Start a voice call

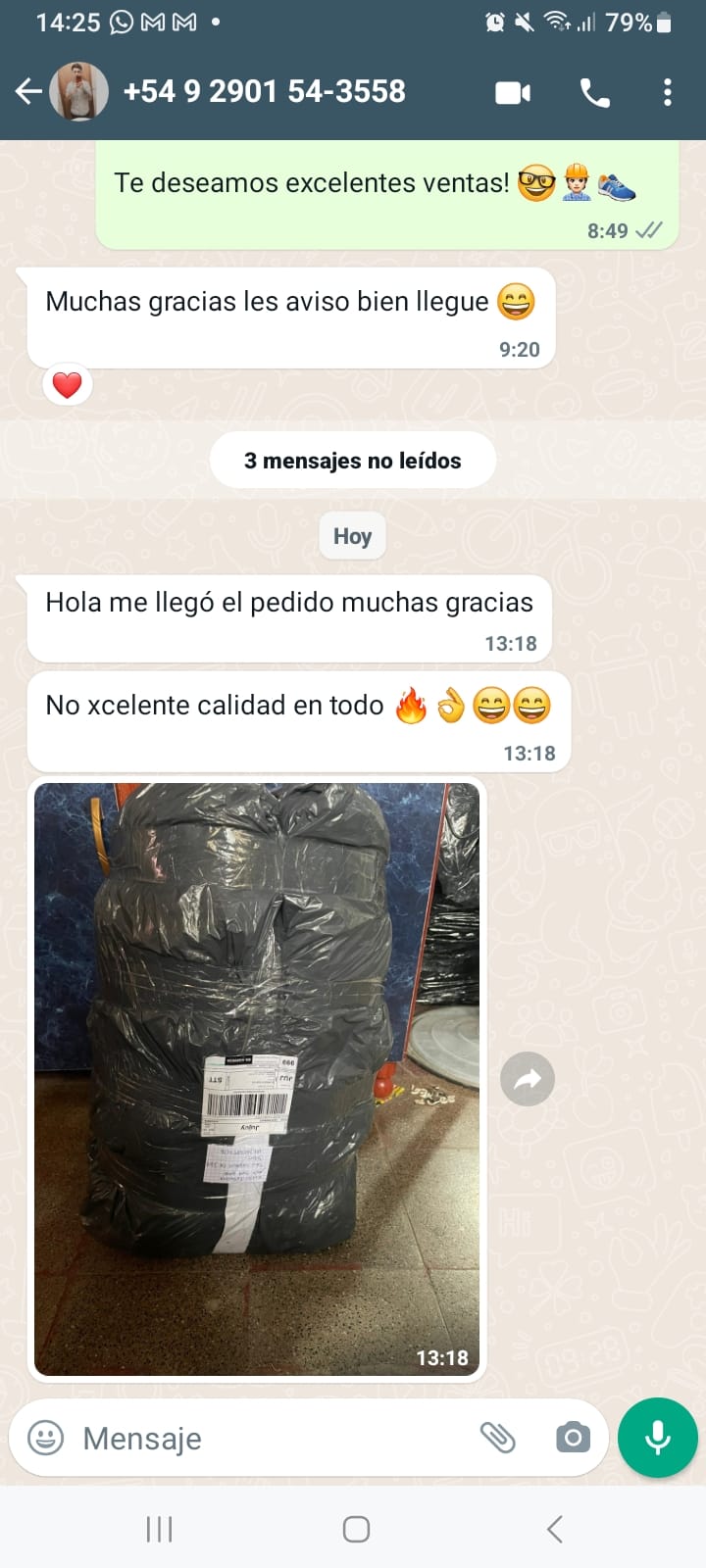pos(594,93)
